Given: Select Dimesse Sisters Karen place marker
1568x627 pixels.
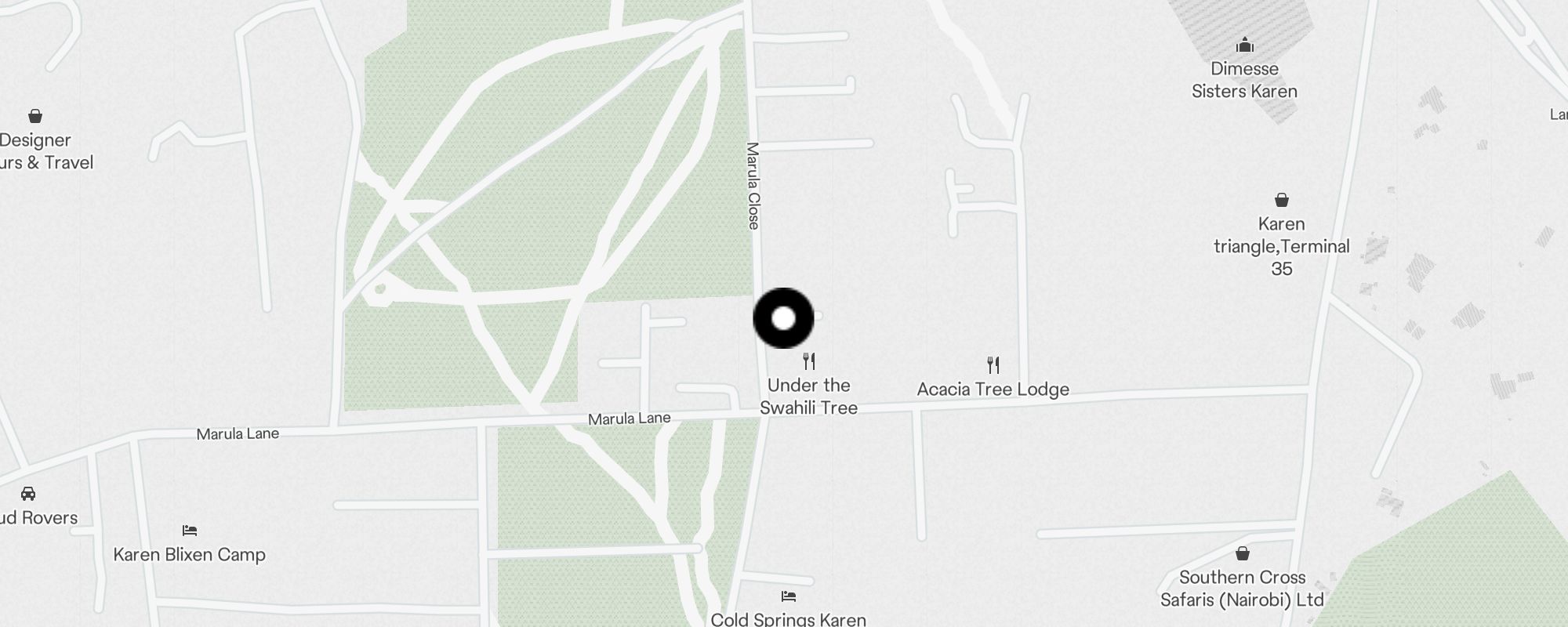Looking at the screenshot, I should 1244,46.
